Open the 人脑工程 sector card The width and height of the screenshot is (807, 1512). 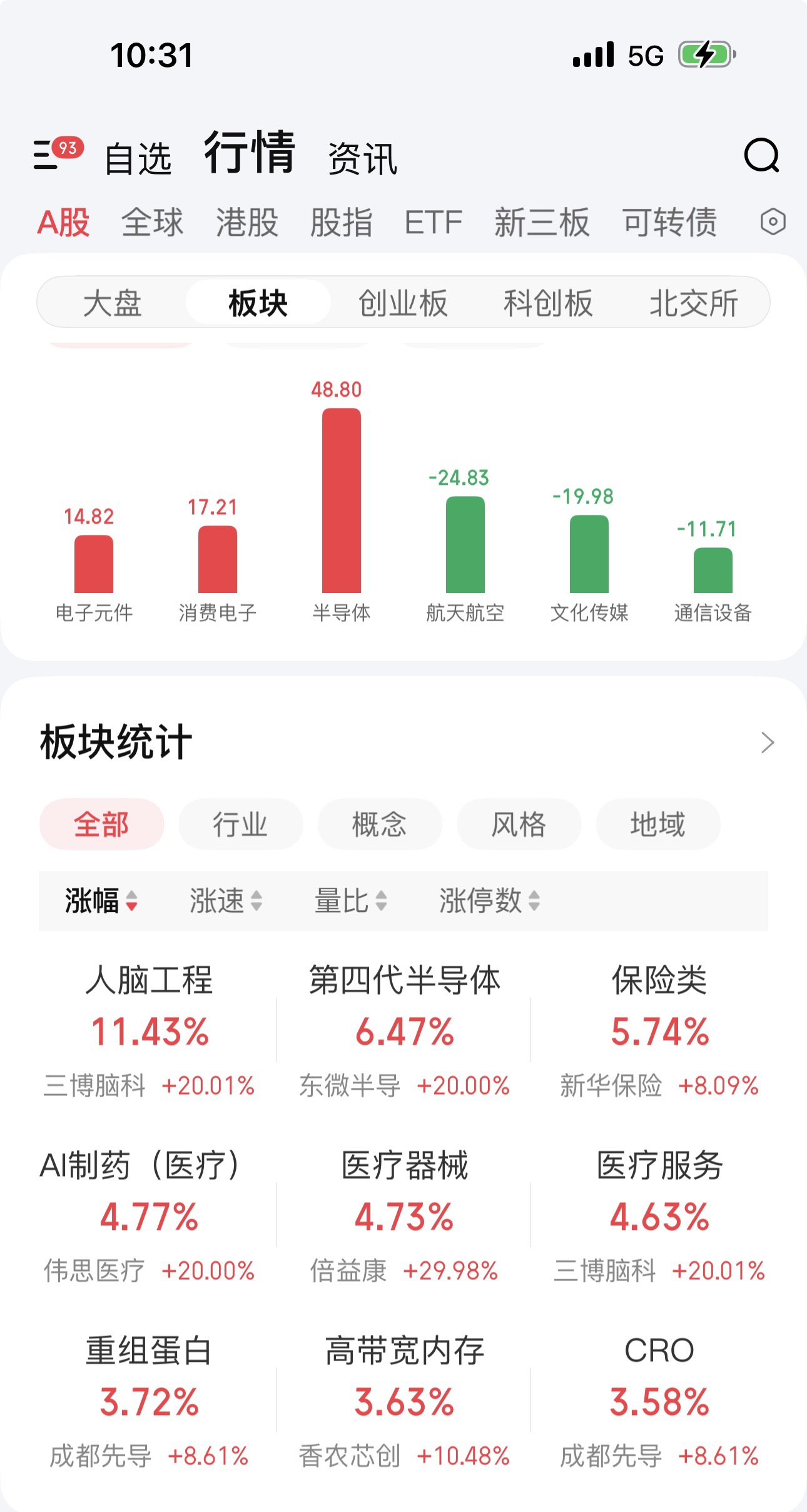point(150,1029)
